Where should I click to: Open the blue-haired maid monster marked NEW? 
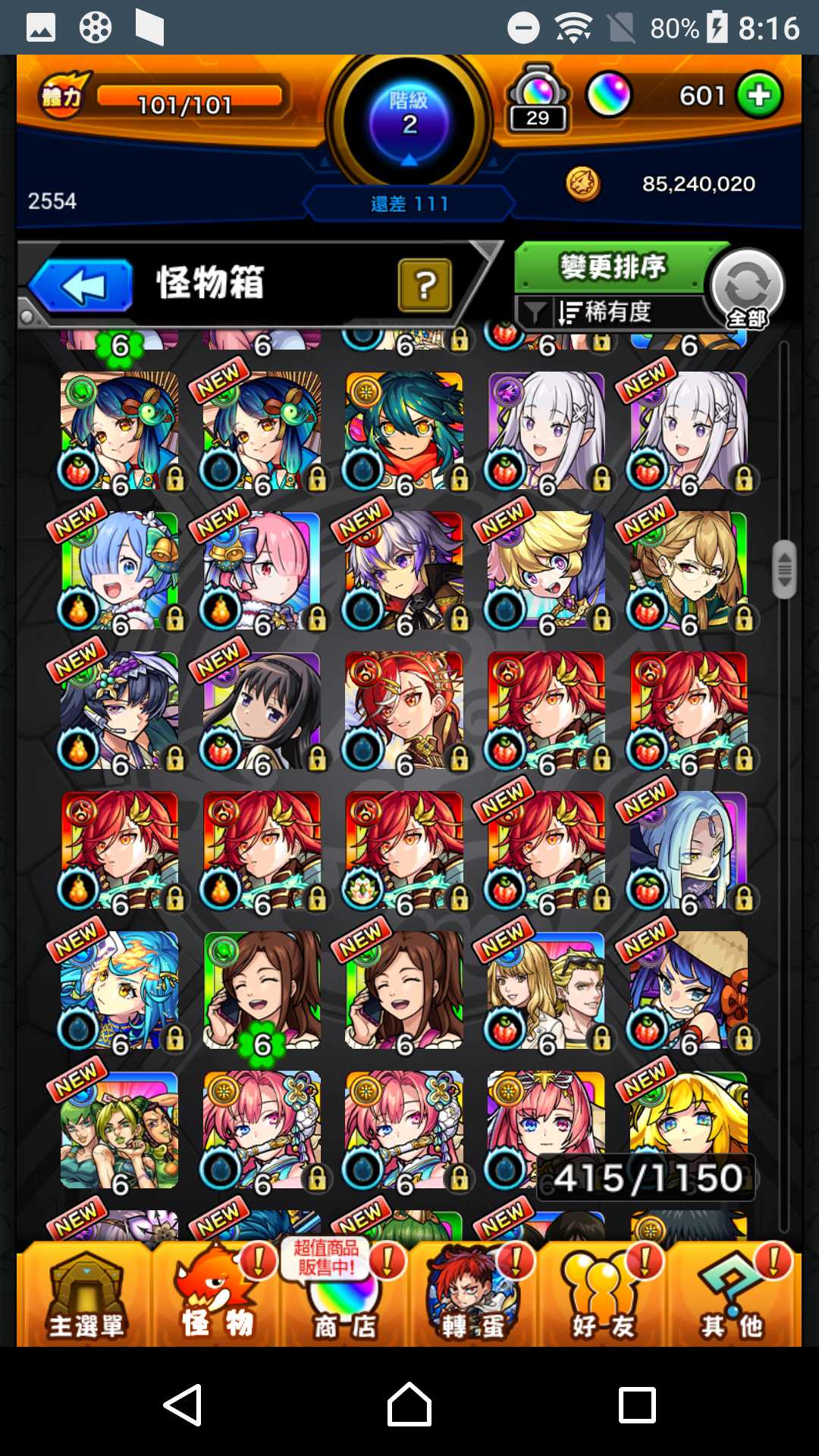119,570
